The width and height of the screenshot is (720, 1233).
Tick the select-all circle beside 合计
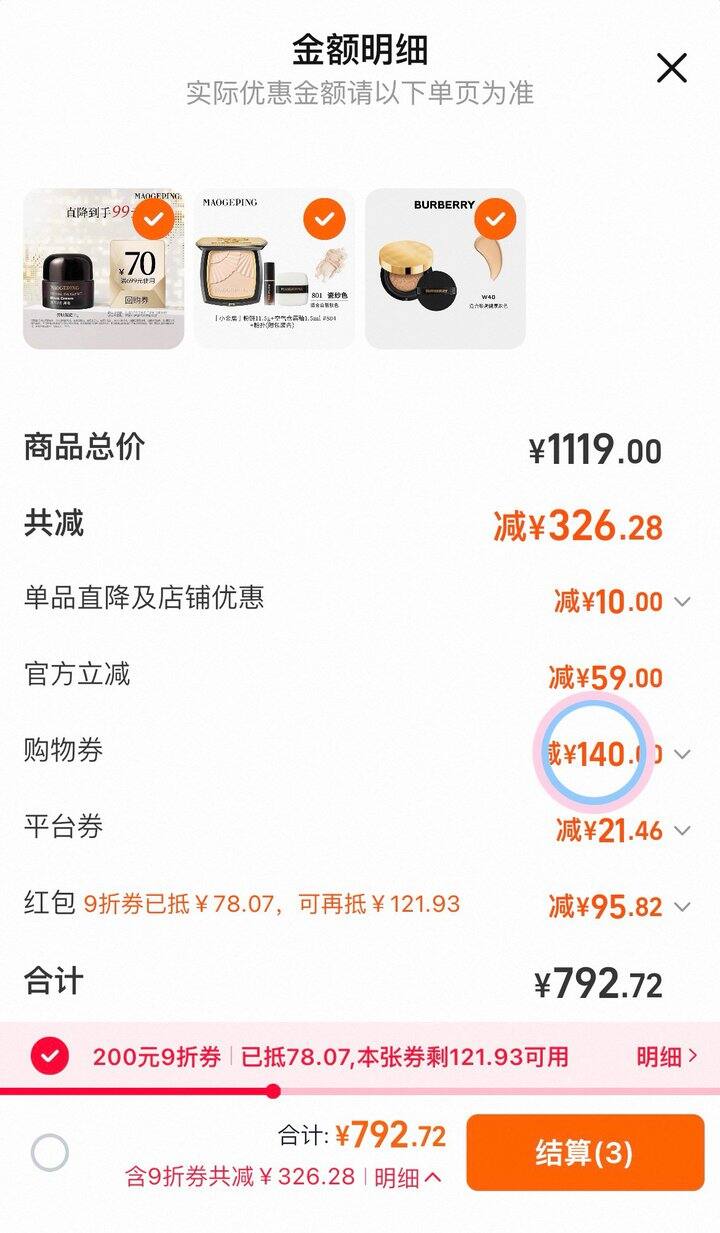[x=50, y=1153]
